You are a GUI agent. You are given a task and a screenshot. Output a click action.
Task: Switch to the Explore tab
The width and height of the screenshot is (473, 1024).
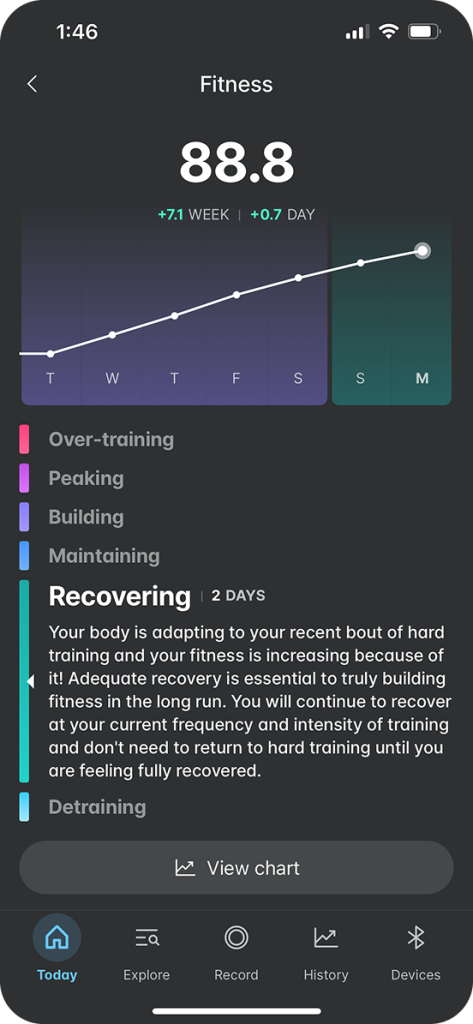(146, 948)
